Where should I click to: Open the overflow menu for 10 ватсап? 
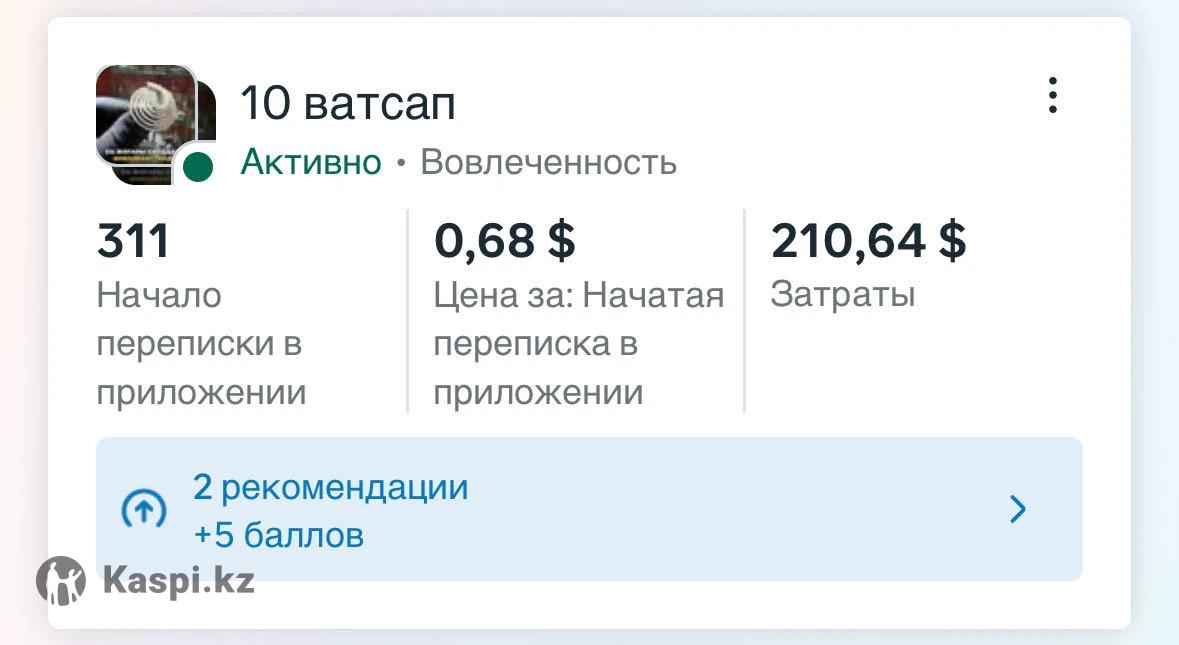tap(1052, 95)
